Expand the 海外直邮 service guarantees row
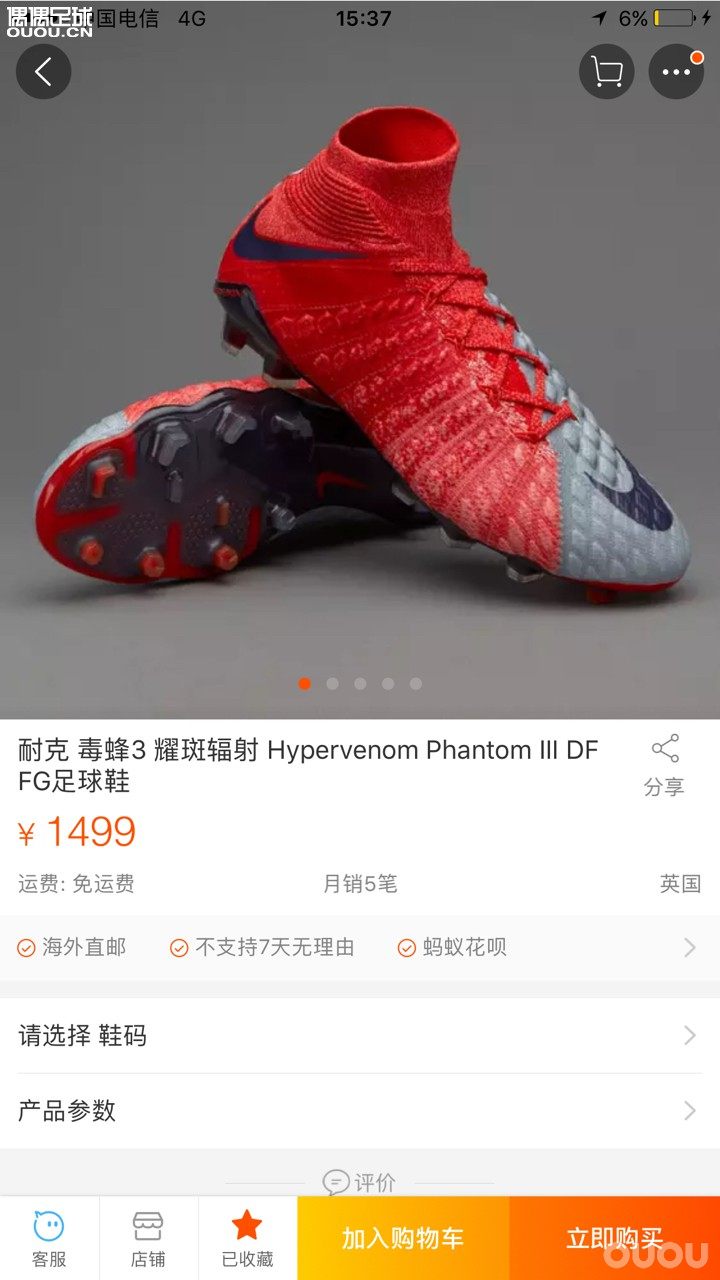This screenshot has width=720, height=1280. click(360, 947)
